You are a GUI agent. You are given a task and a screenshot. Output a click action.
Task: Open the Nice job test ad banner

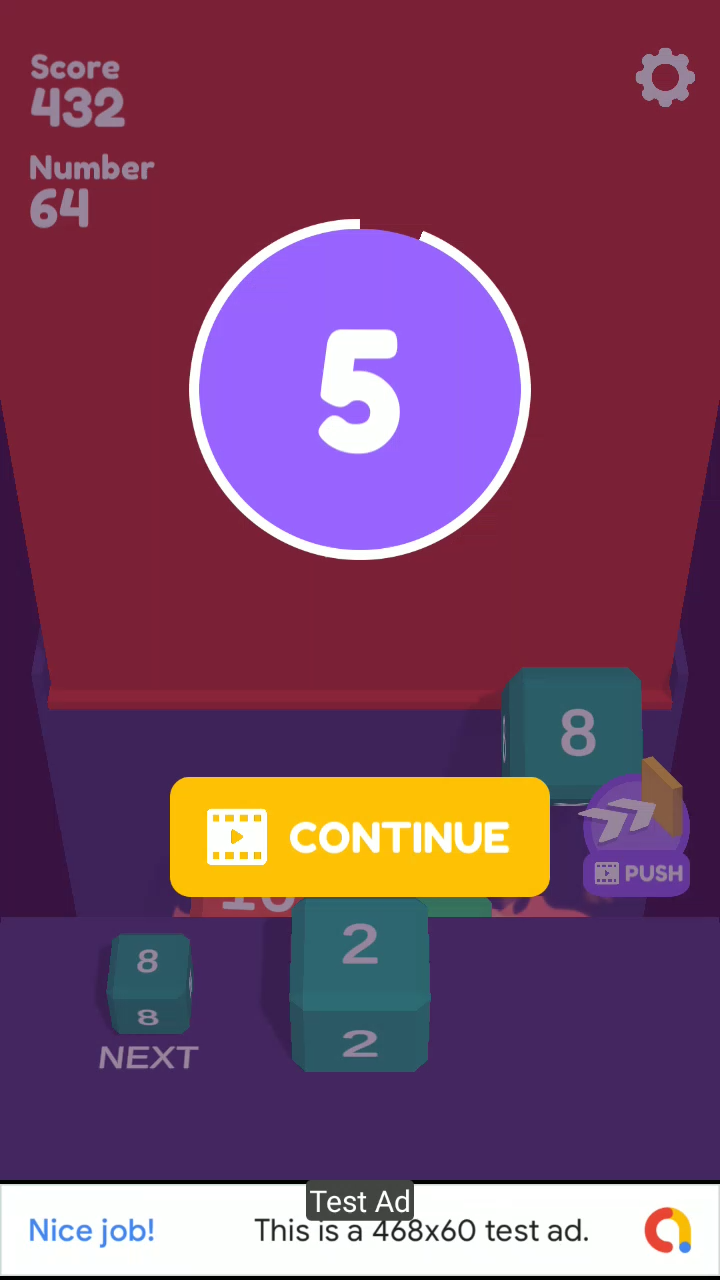tap(360, 1230)
